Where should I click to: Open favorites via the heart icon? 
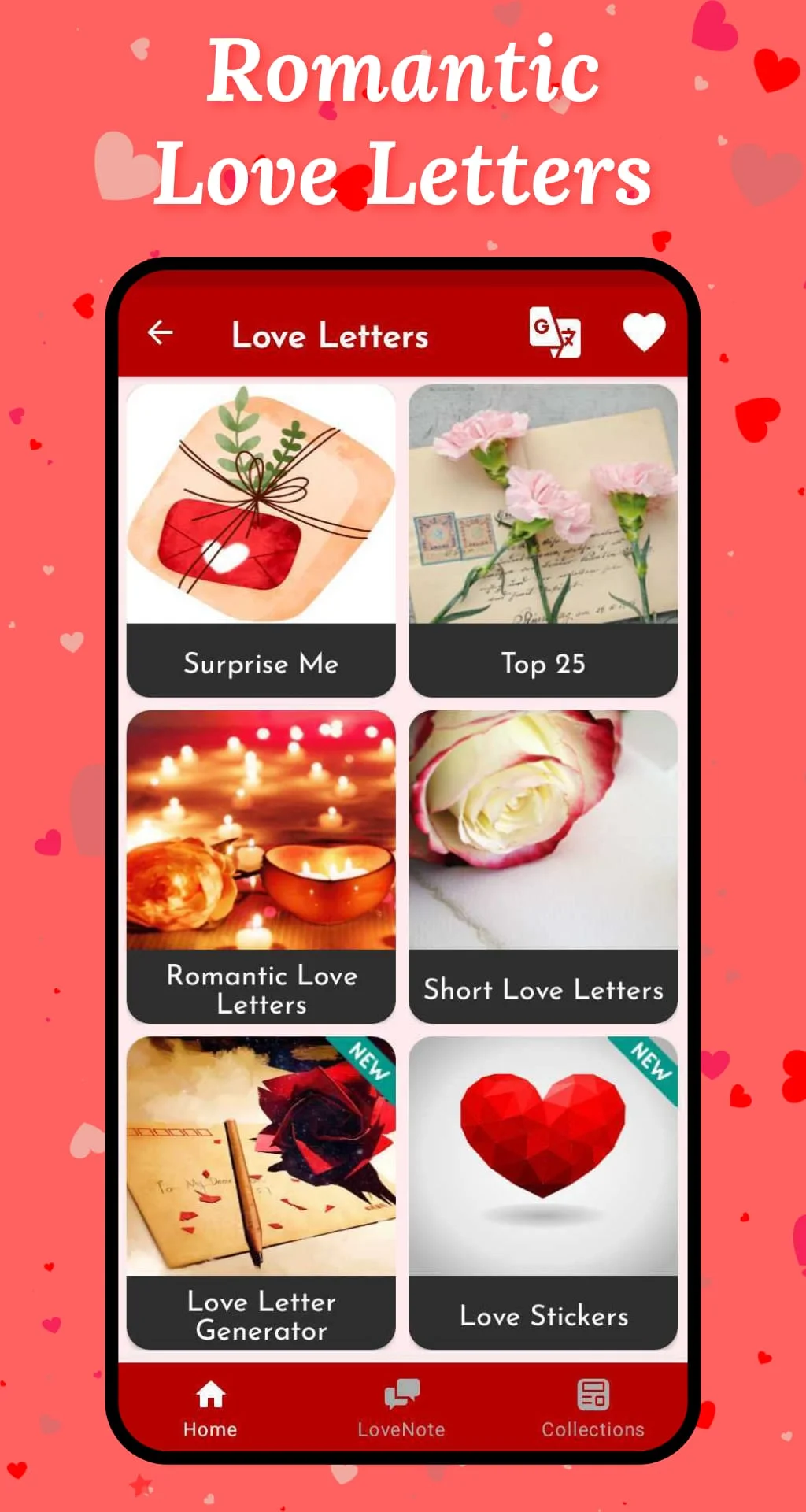[642, 333]
